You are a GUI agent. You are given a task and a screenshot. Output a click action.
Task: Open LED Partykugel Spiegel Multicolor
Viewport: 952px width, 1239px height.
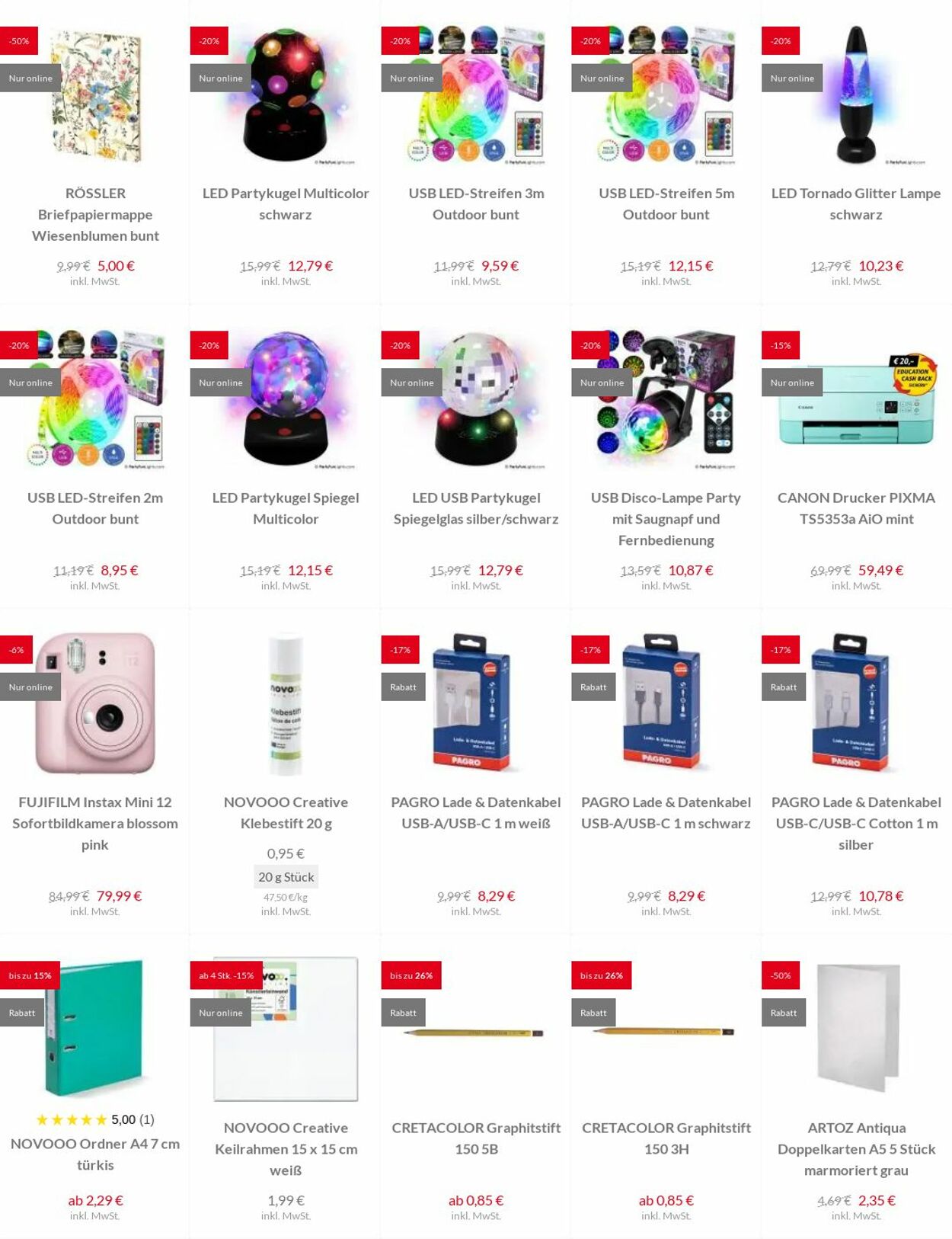tap(286, 507)
